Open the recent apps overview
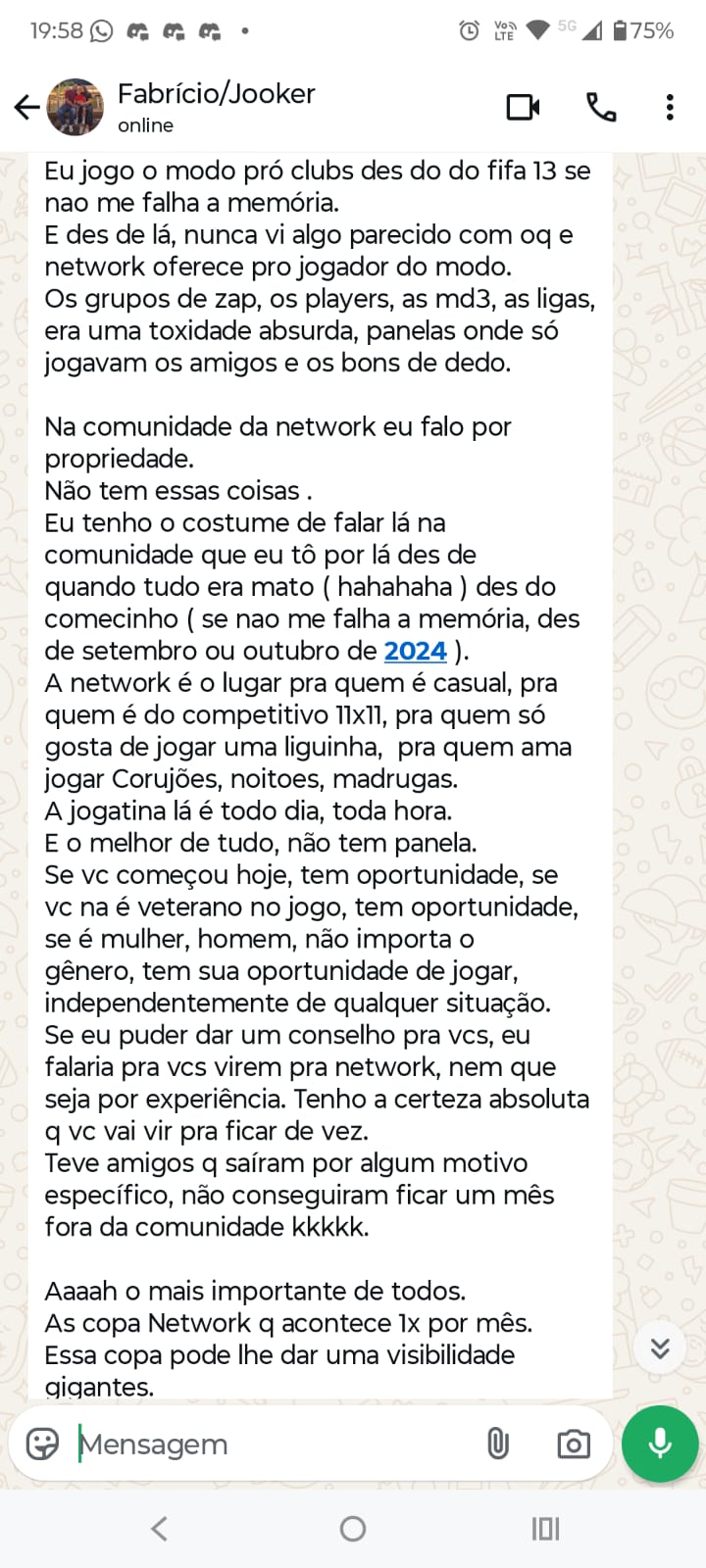 [545, 1528]
